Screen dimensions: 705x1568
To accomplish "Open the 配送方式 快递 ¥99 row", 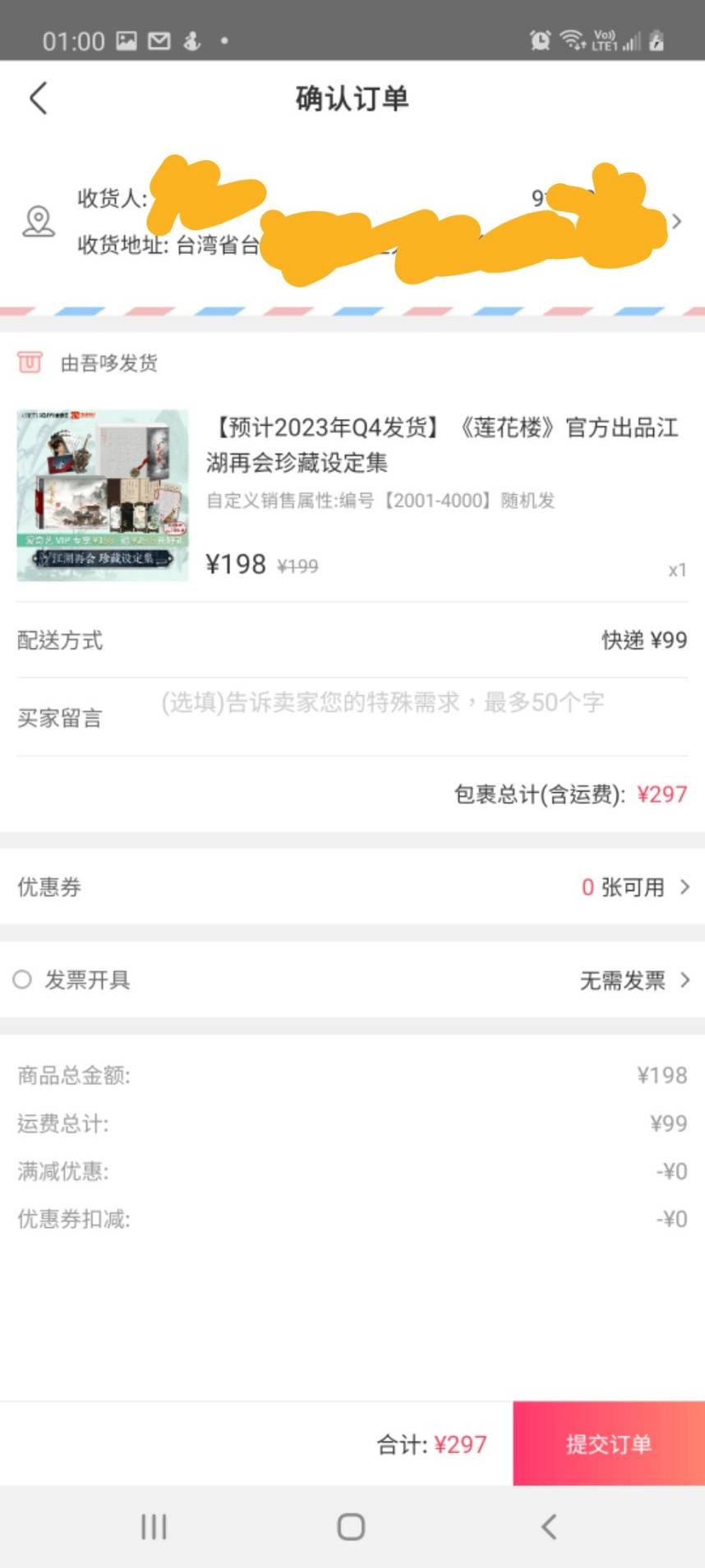I will (x=352, y=640).
